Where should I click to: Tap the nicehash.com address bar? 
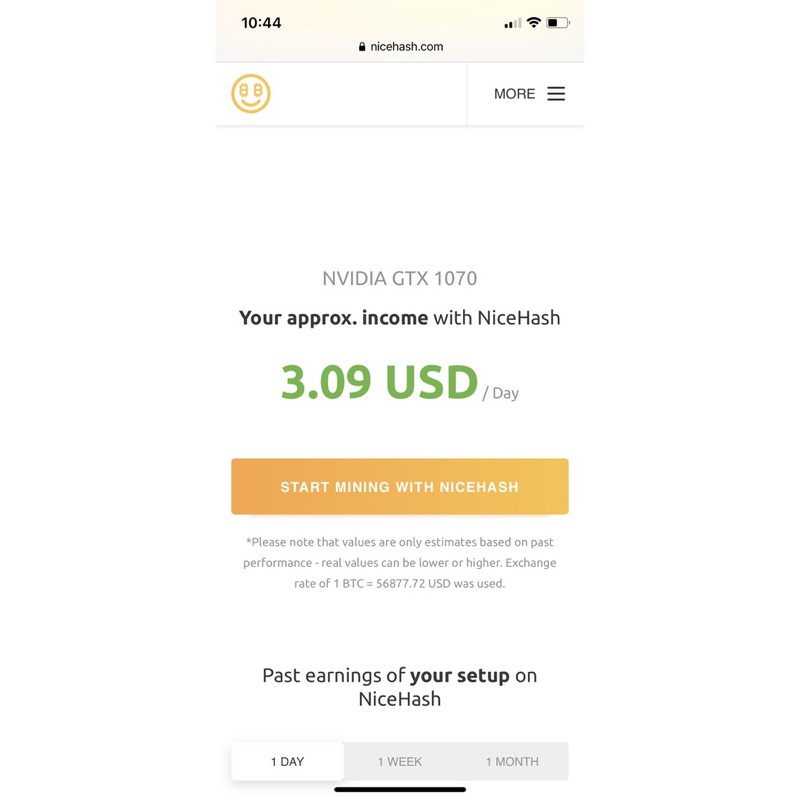click(400, 46)
